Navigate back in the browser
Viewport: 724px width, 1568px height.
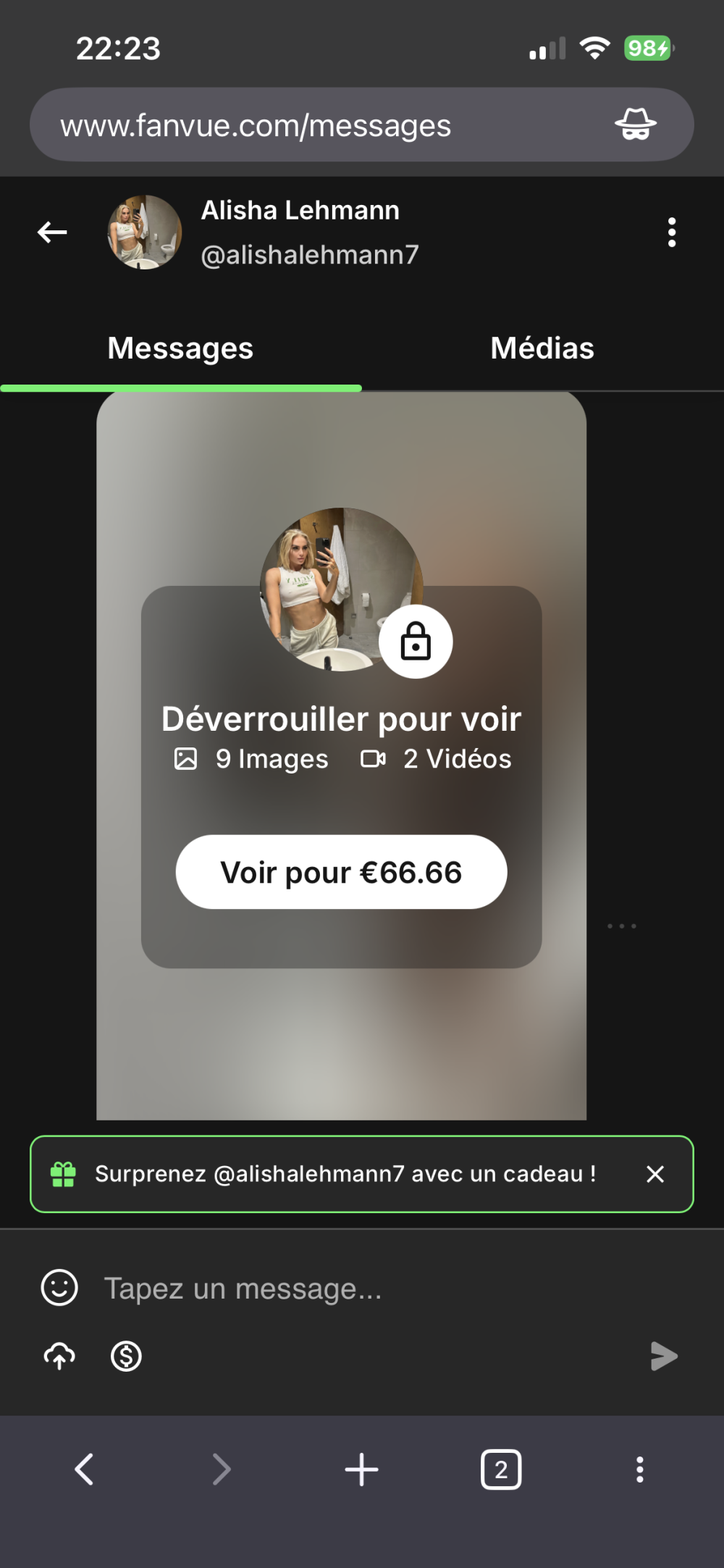tap(84, 1470)
